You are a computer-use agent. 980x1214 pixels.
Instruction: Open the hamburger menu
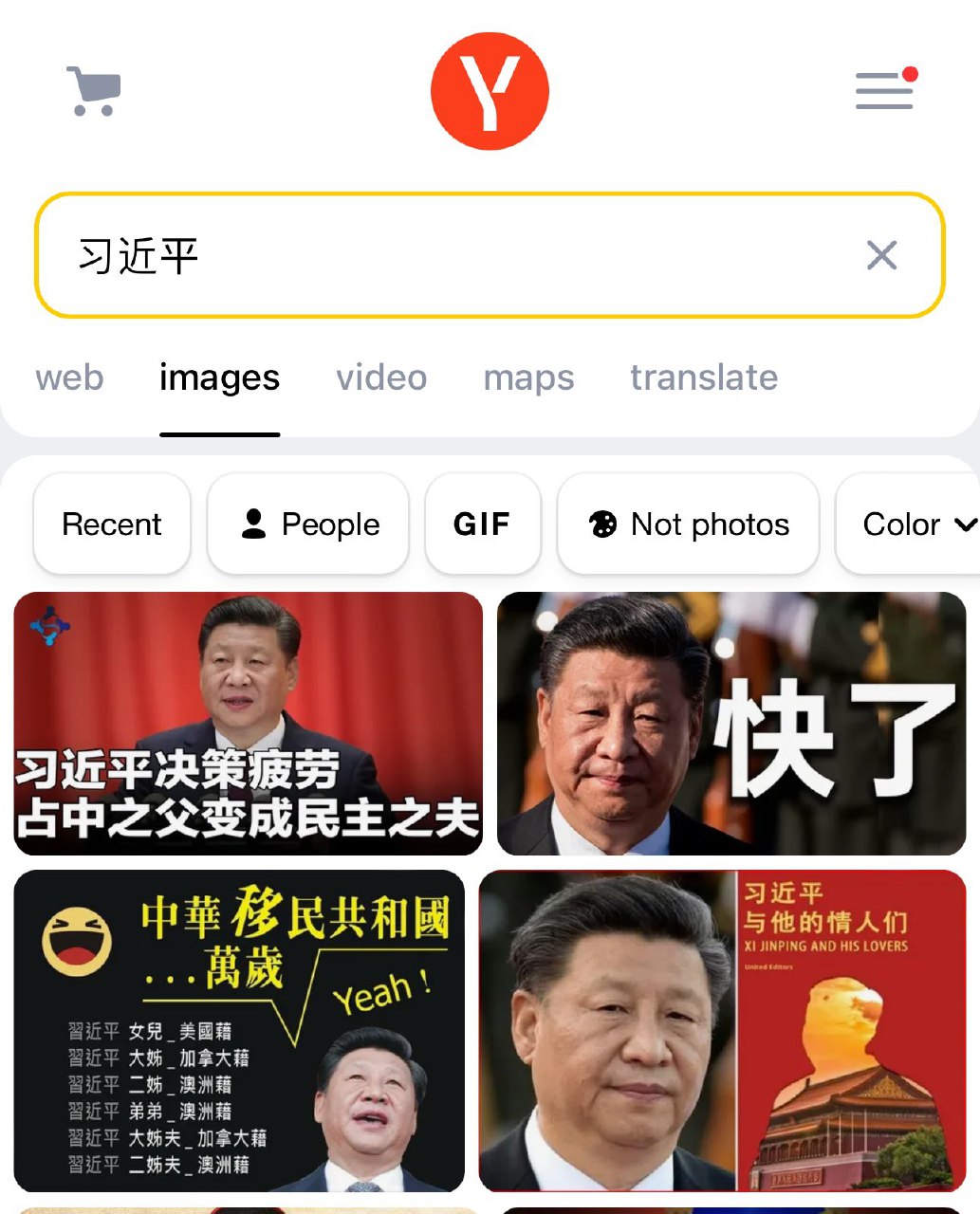[x=884, y=91]
